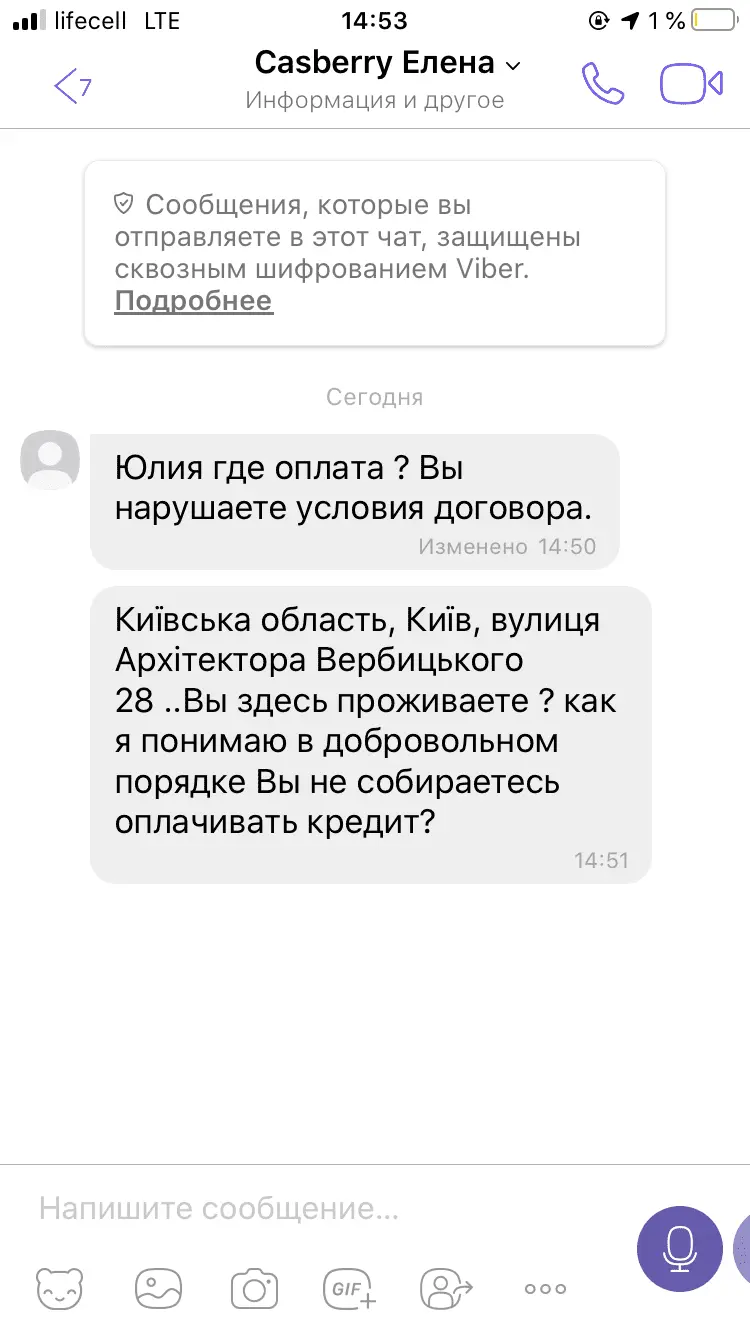View the sender's profile avatar

(x=50, y=460)
